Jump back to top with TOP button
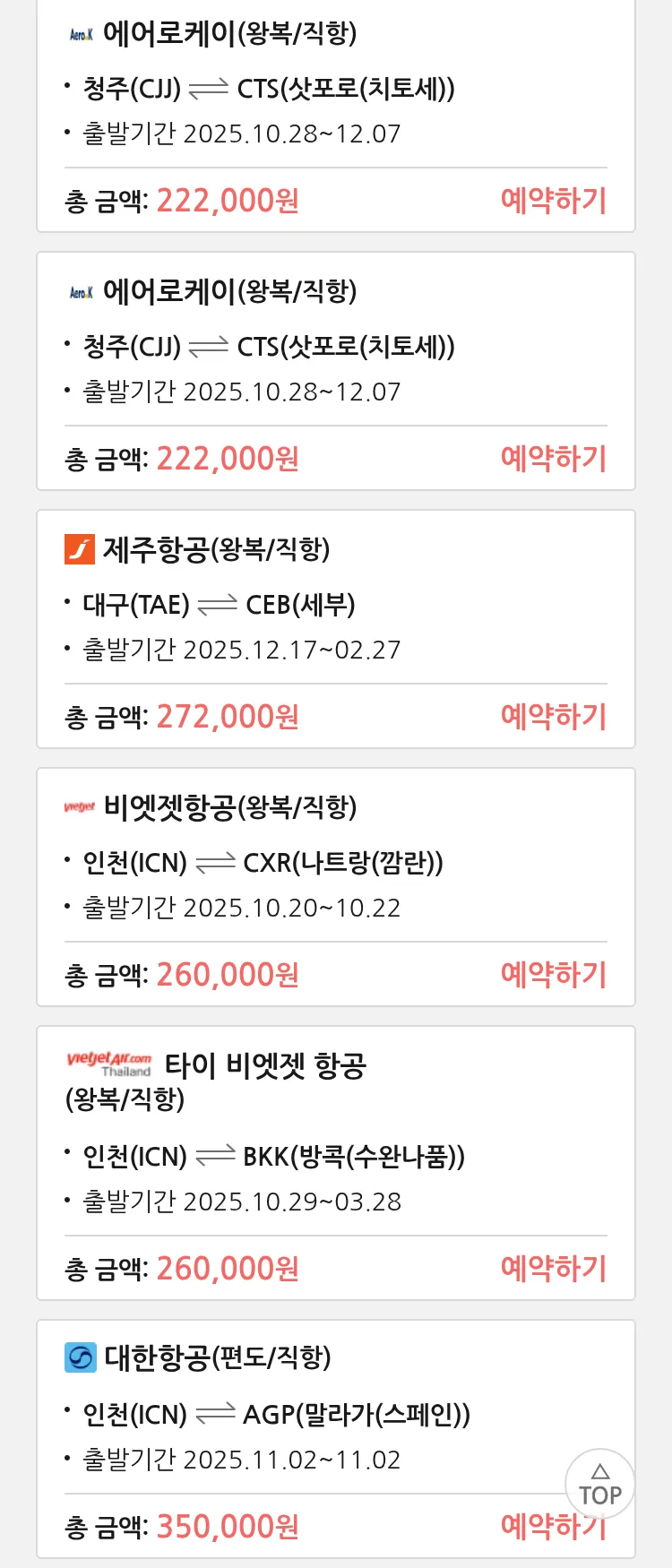The image size is (672, 1568). click(x=599, y=1485)
